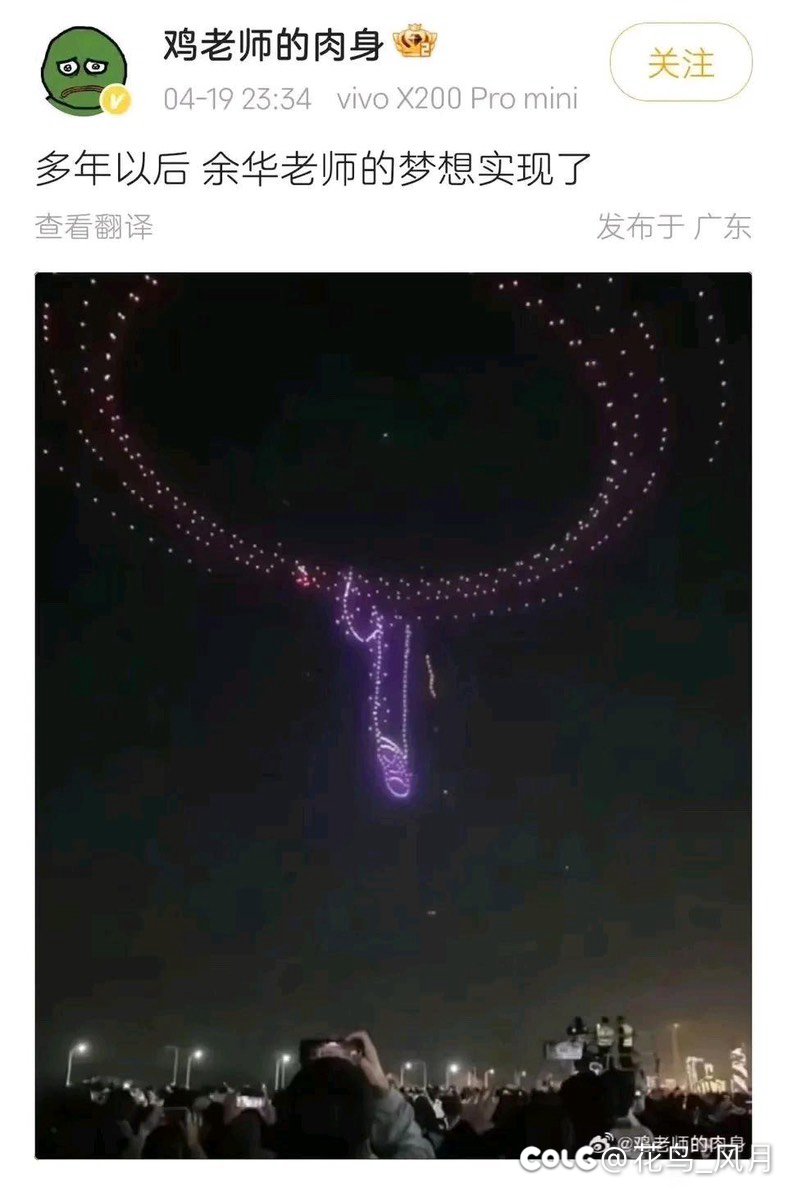Open the username 鸡老师的肉身
The width and height of the screenshot is (787, 1193).
[273, 44]
